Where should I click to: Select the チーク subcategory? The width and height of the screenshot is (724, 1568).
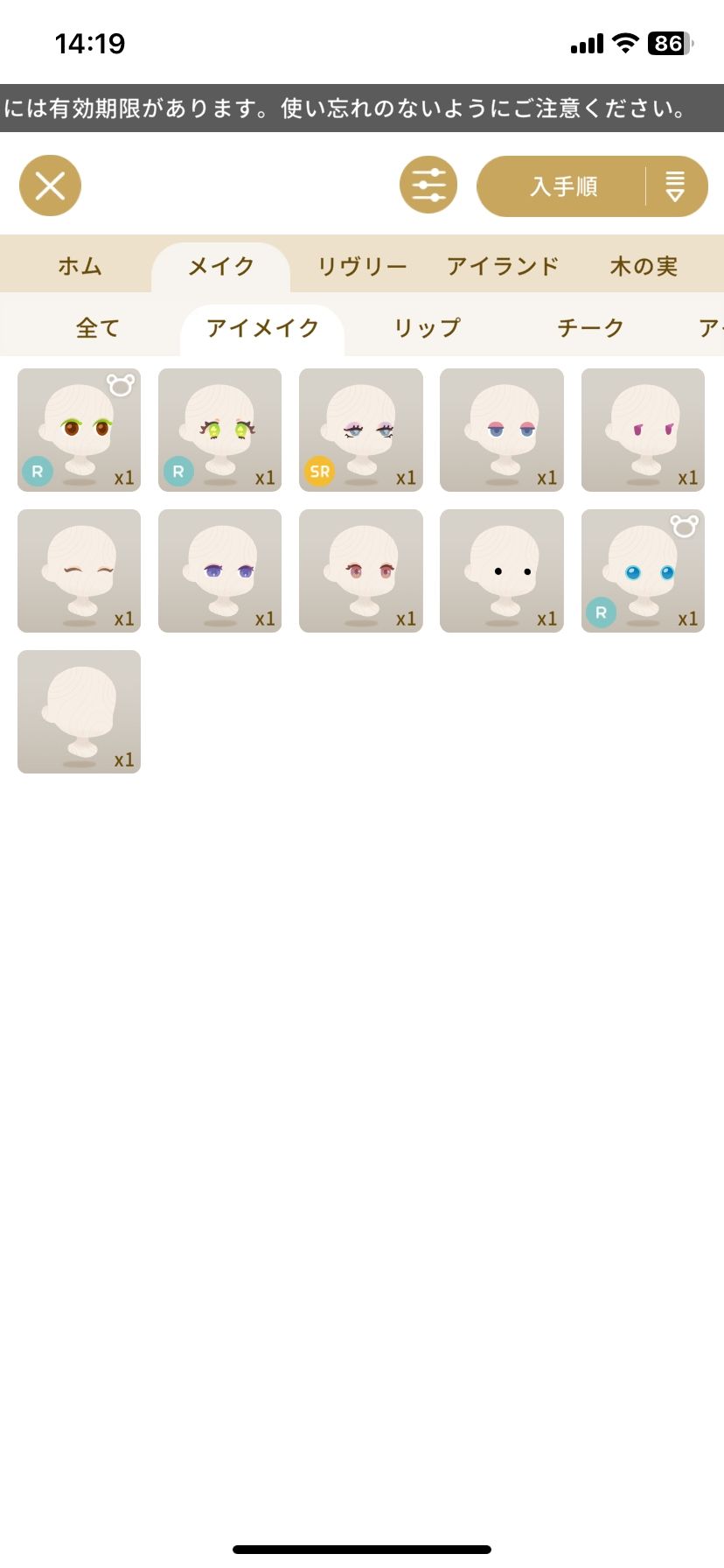coord(590,328)
